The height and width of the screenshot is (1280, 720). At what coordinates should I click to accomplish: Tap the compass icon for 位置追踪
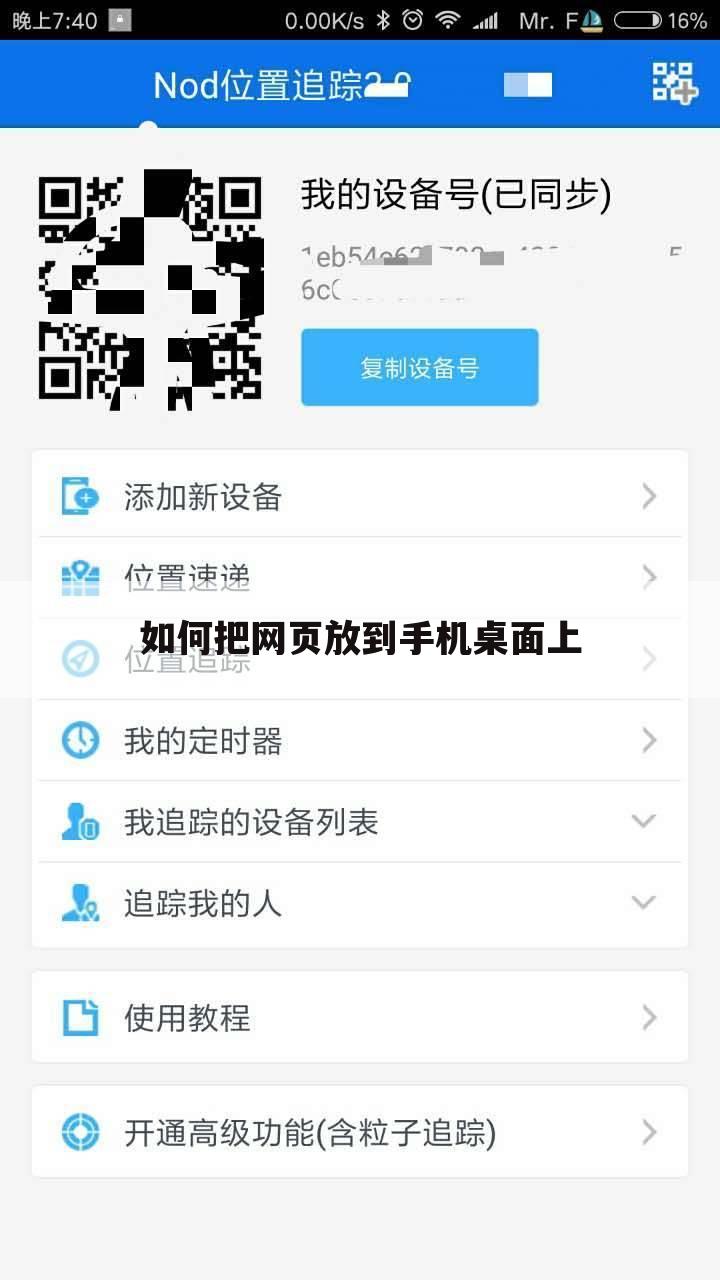pyautogui.click(x=79, y=659)
